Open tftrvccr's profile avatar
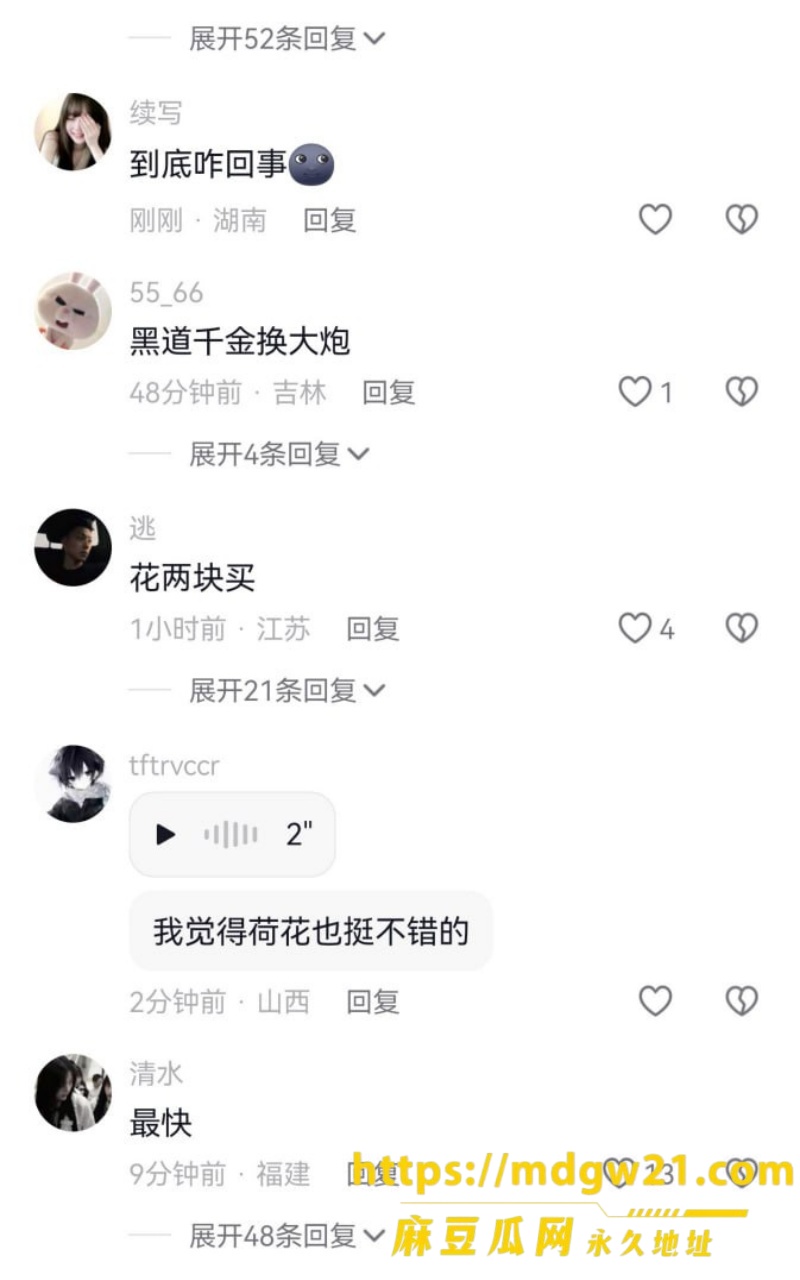The height and width of the screenshot is (1280, 800). coord(72,783)
